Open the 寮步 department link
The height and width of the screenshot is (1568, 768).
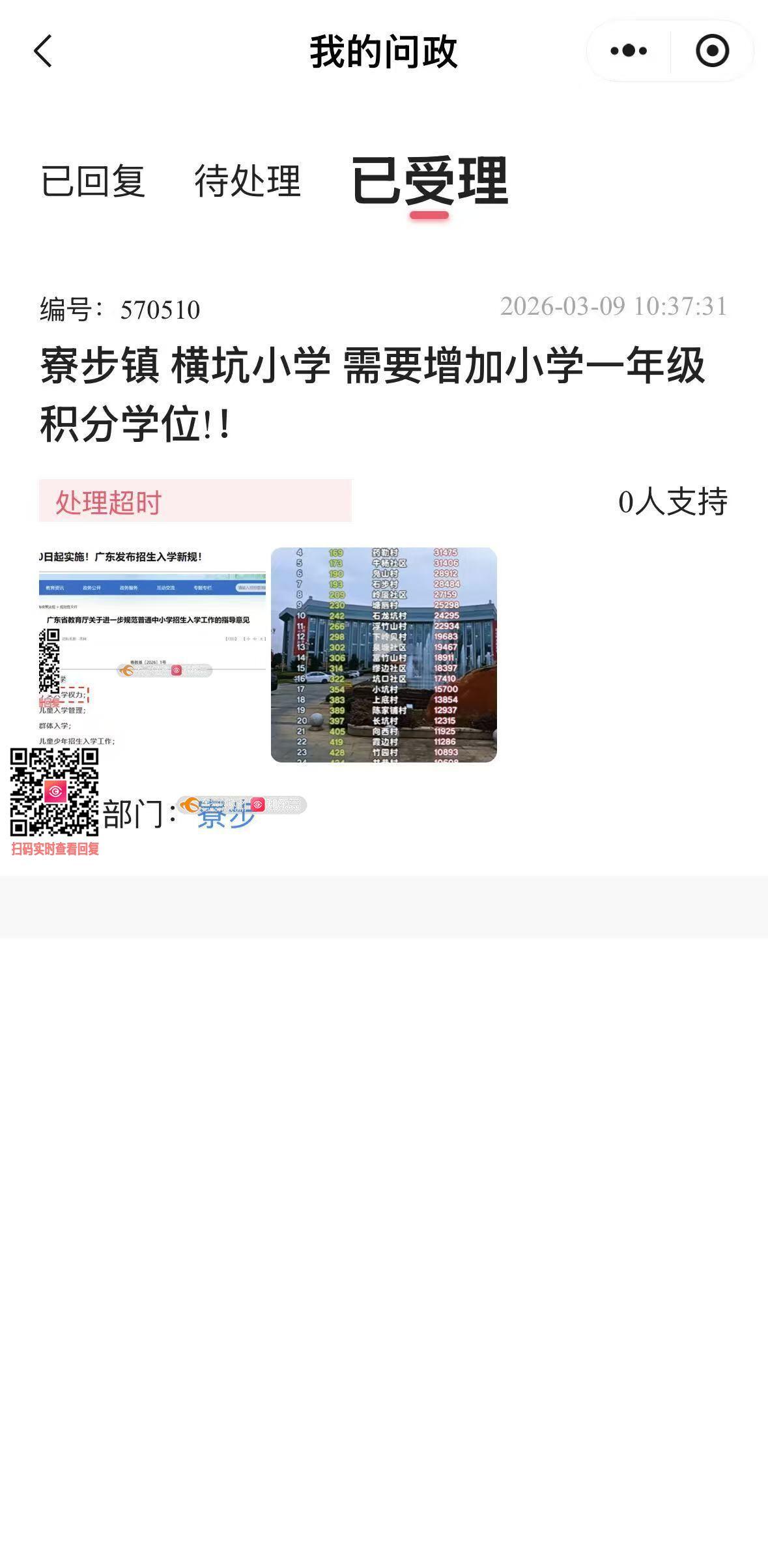226,815
